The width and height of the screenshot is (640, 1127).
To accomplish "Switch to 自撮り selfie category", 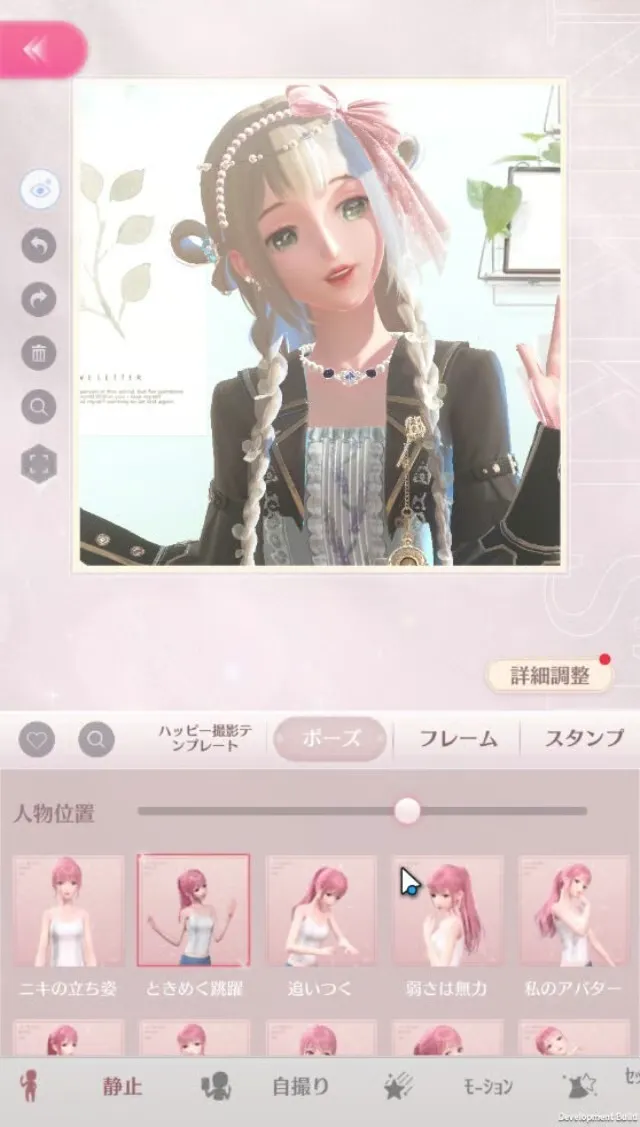I will [301, 1087].
